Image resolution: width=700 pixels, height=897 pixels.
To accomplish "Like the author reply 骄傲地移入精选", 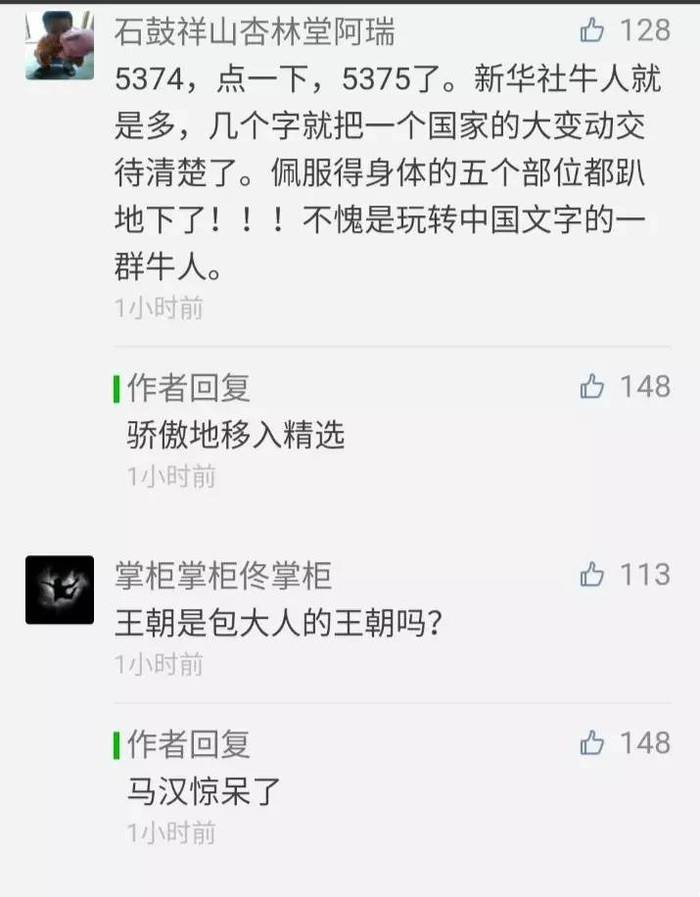I will [x=592, y=386].
